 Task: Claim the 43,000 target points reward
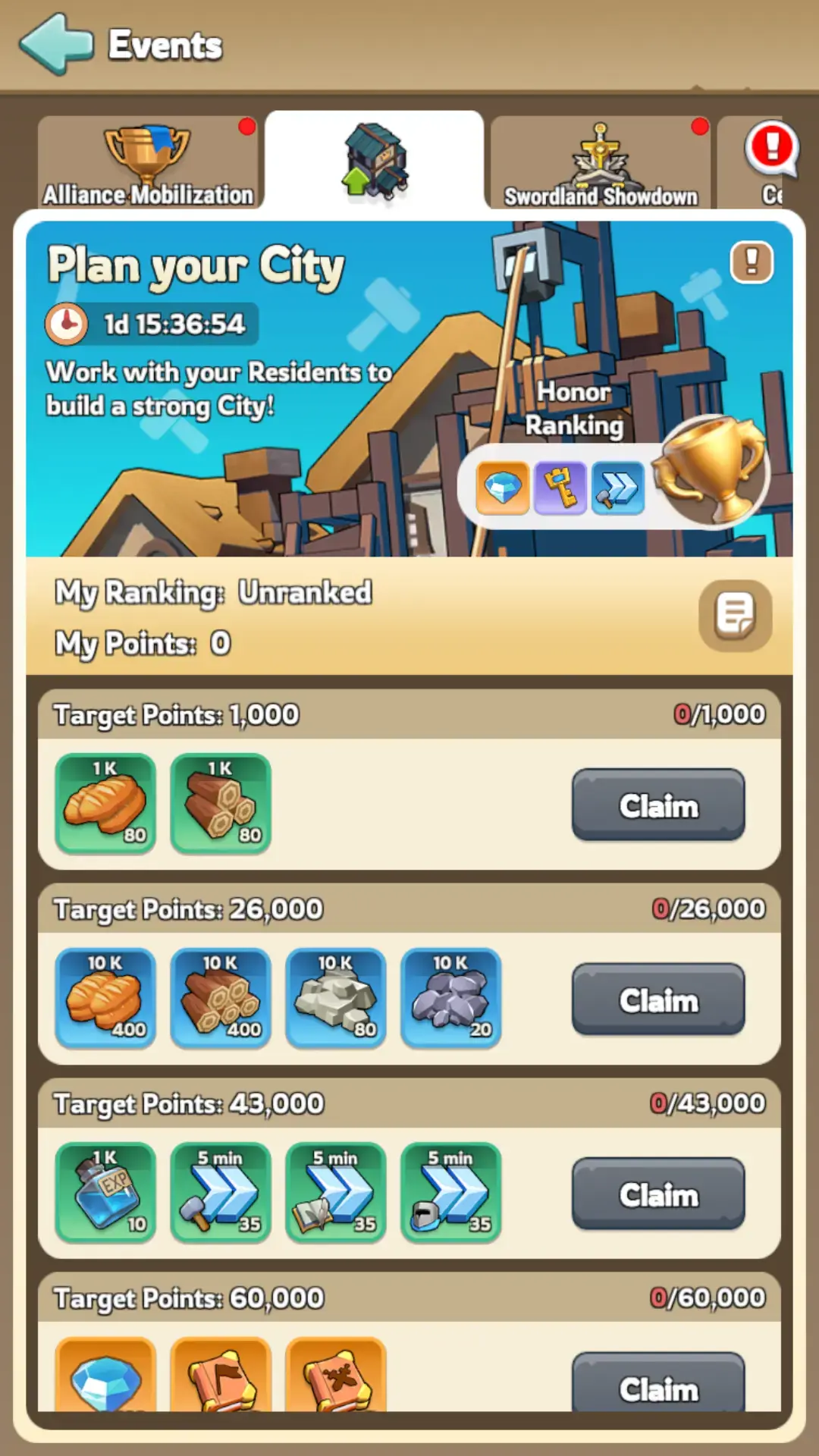tap(657, 1194)
